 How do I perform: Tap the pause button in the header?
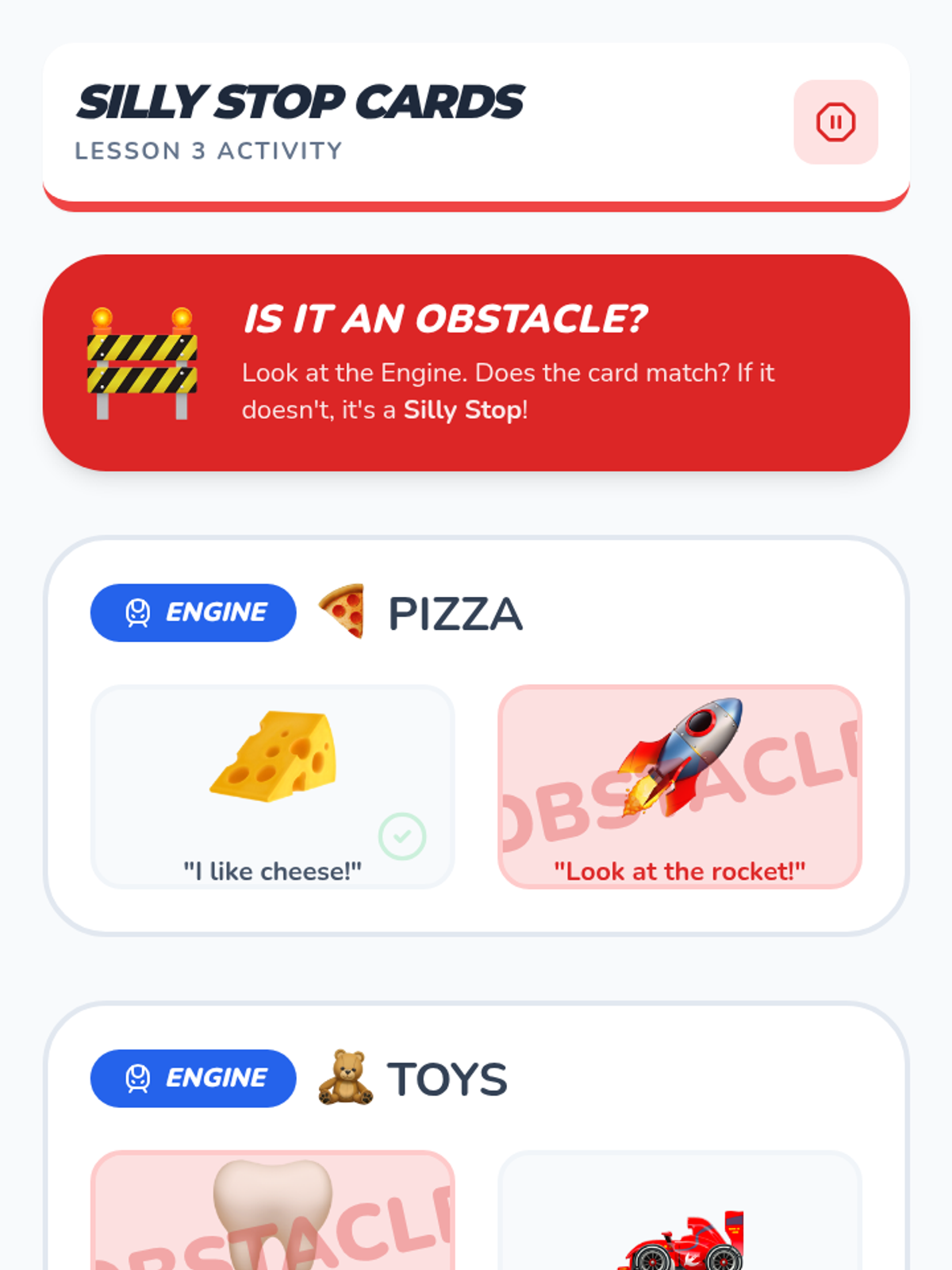click(x=835, y=122)
